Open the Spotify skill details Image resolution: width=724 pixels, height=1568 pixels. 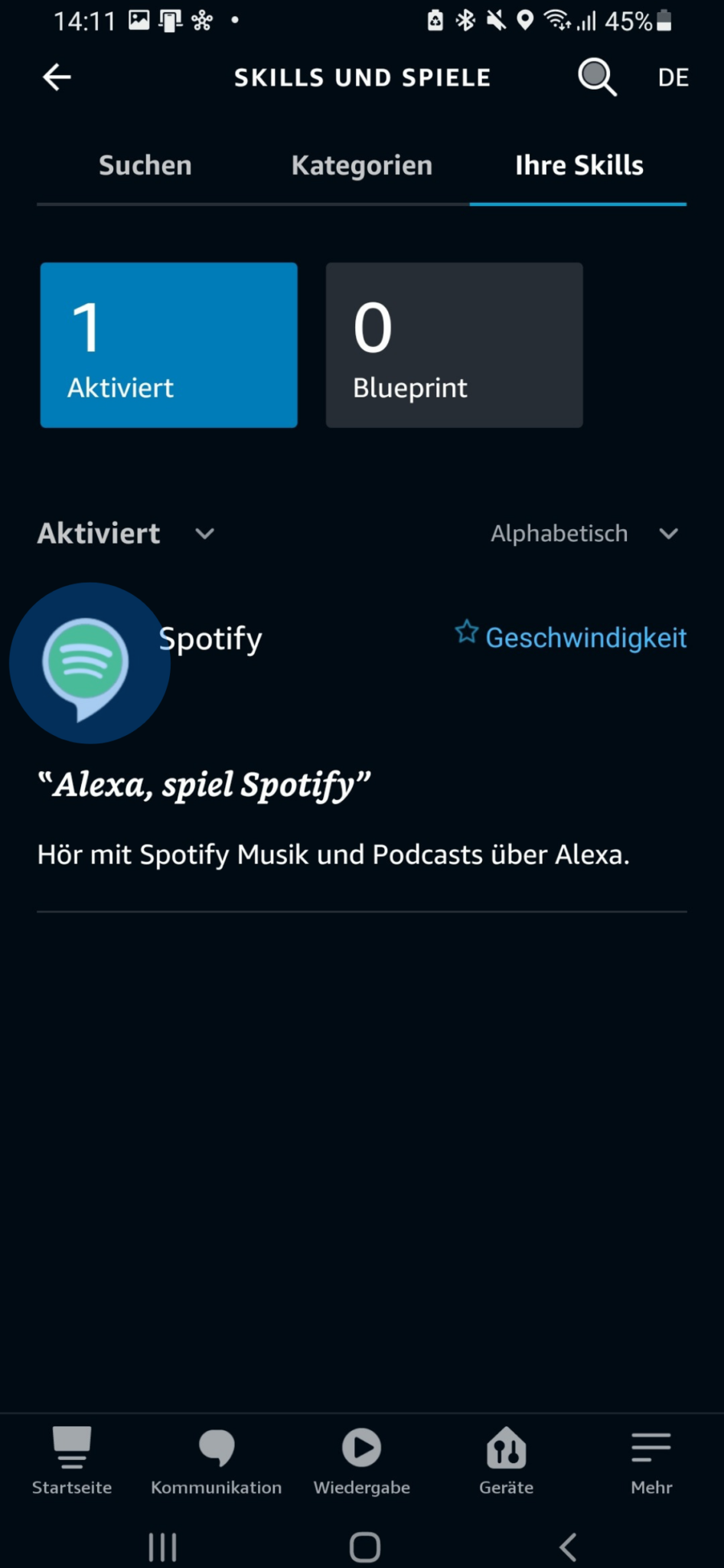(x=210, y=638)
